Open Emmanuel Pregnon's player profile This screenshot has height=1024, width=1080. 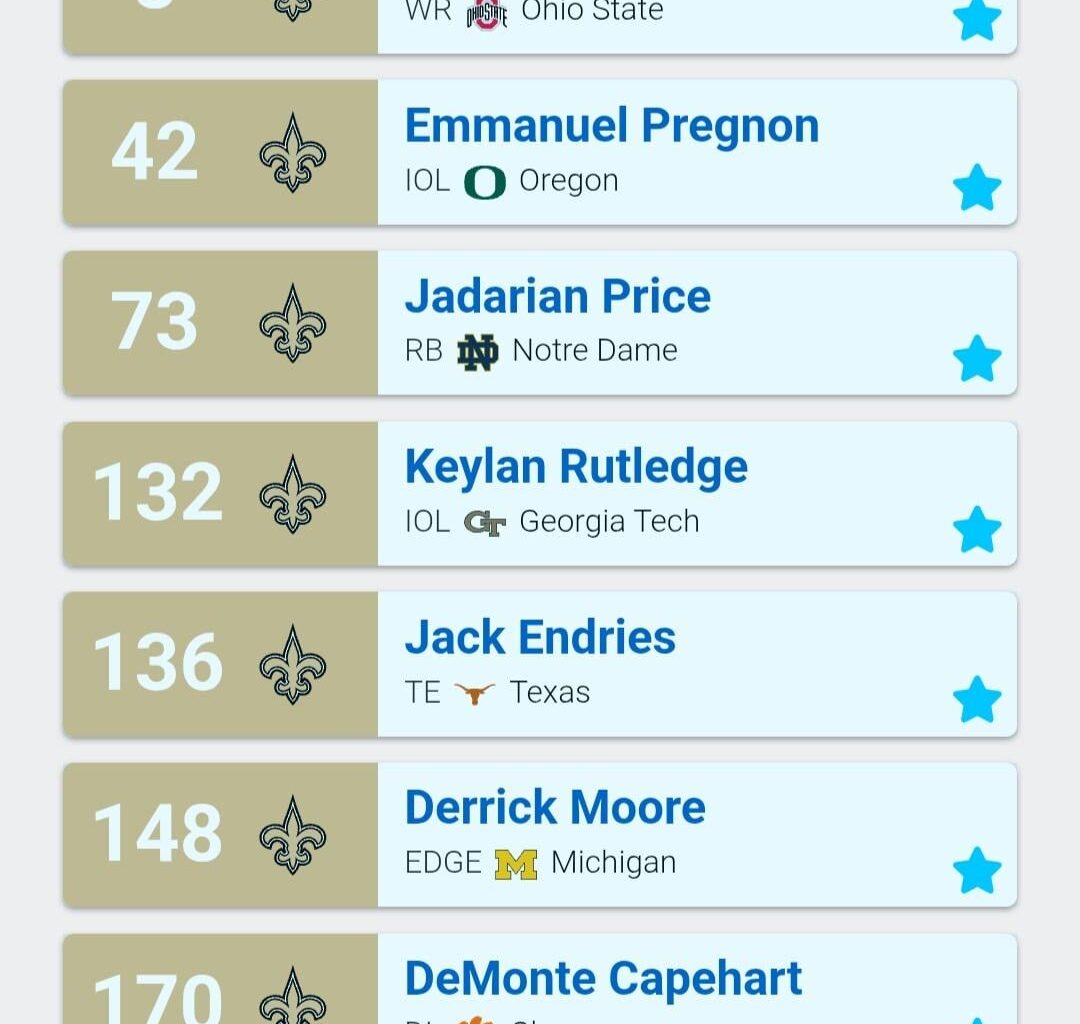click(x=611, y=126)
